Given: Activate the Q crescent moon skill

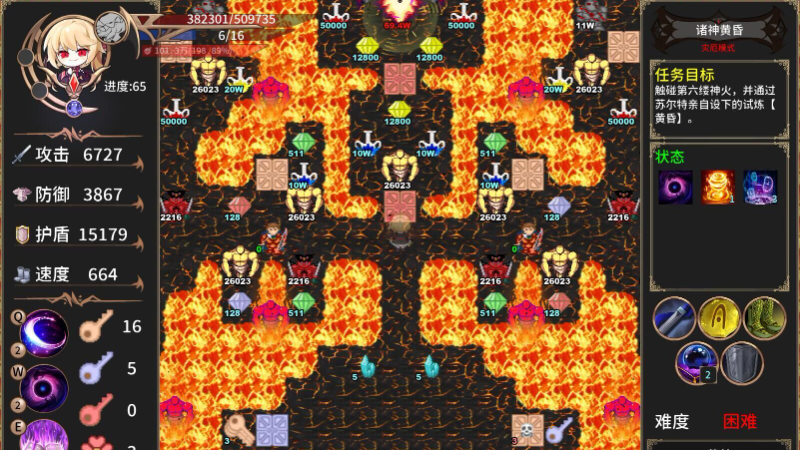Looking at the screenshot, I should pos(44,332).
